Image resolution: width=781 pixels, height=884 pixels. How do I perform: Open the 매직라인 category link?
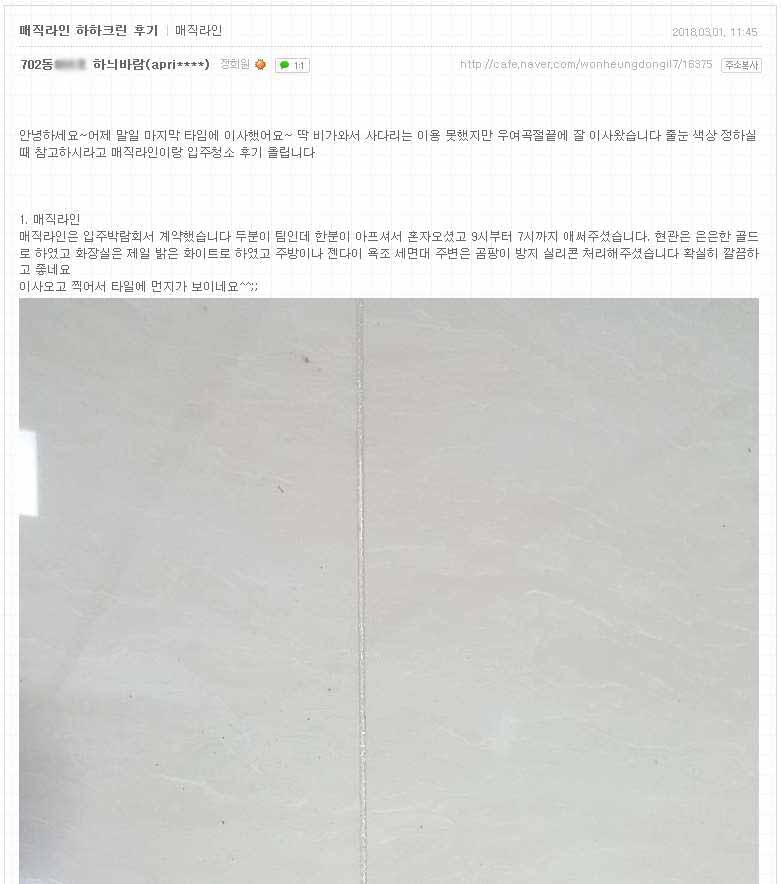(x=198, y=31)
